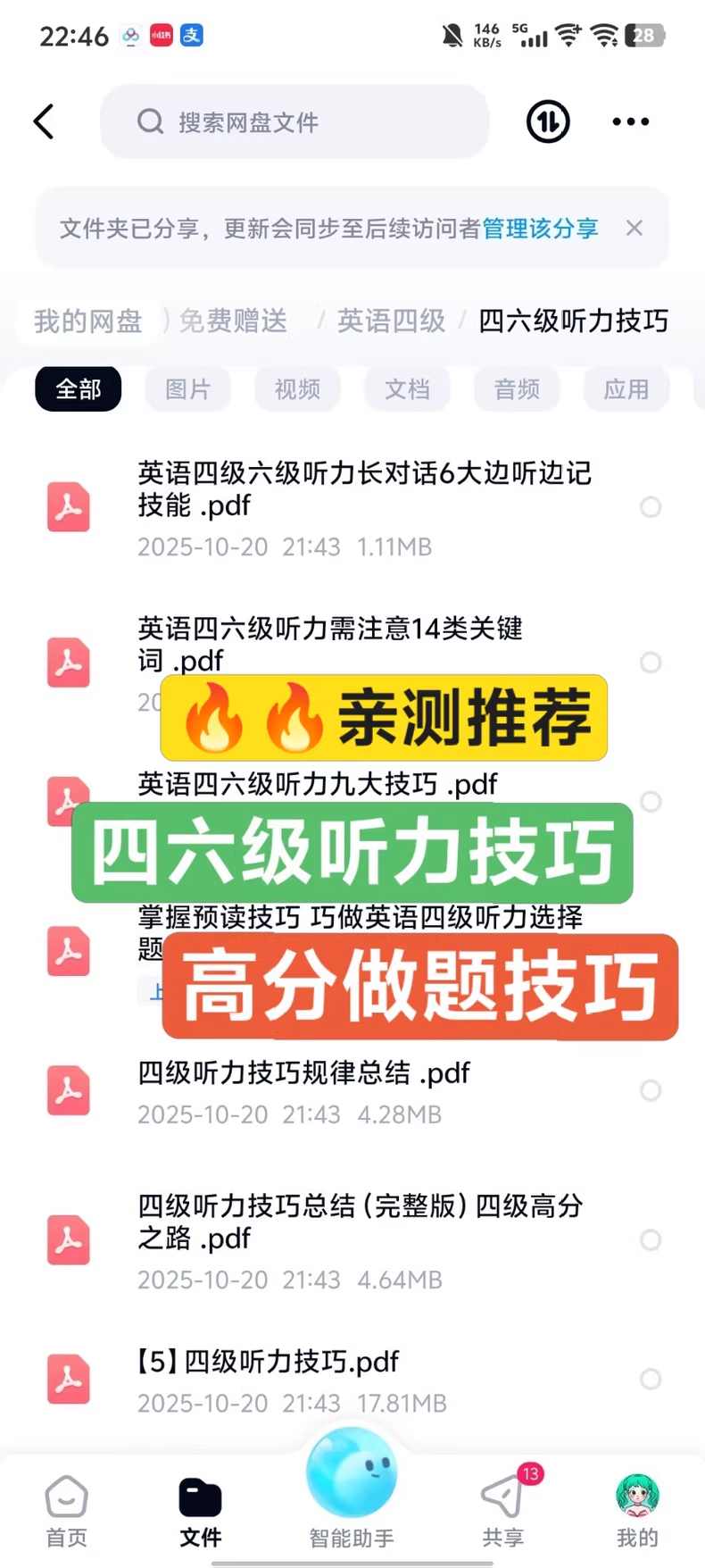Image resolution: width=705 pixels, height=1568 pixels.
Task: Go back using the top-left arrow
Action: tap(44, 121)
